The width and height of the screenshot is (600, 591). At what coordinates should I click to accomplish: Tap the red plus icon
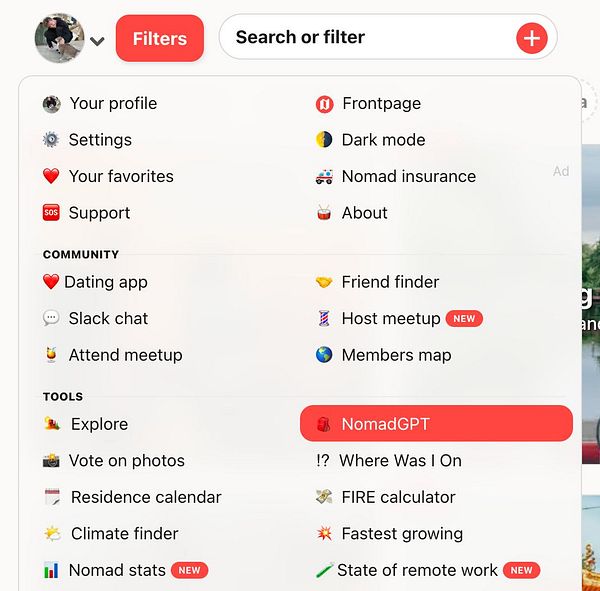[x=531, y=38]
